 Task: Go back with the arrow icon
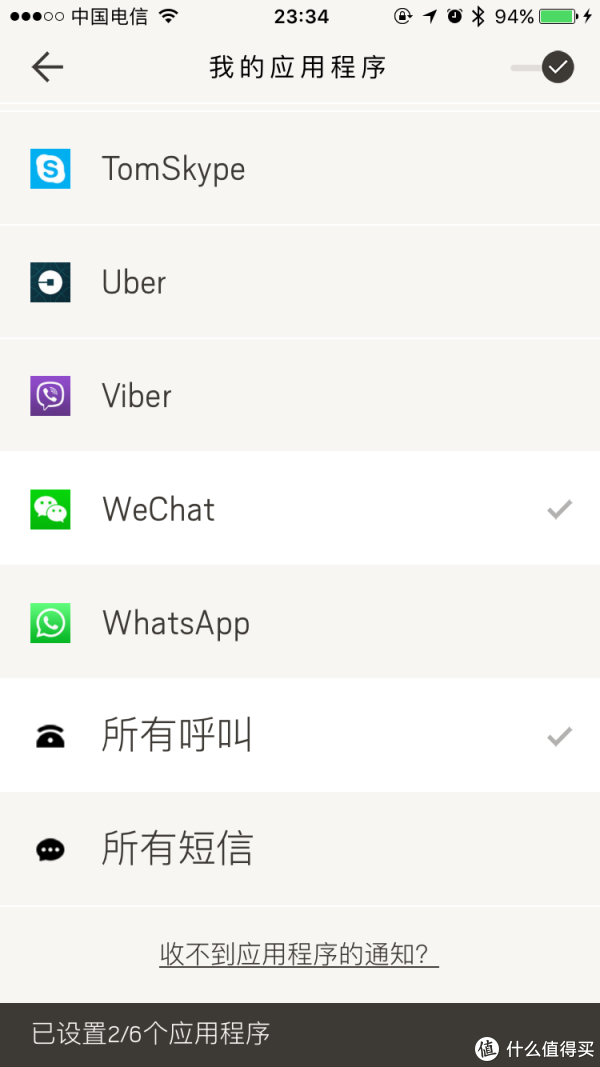coord(47,67)
